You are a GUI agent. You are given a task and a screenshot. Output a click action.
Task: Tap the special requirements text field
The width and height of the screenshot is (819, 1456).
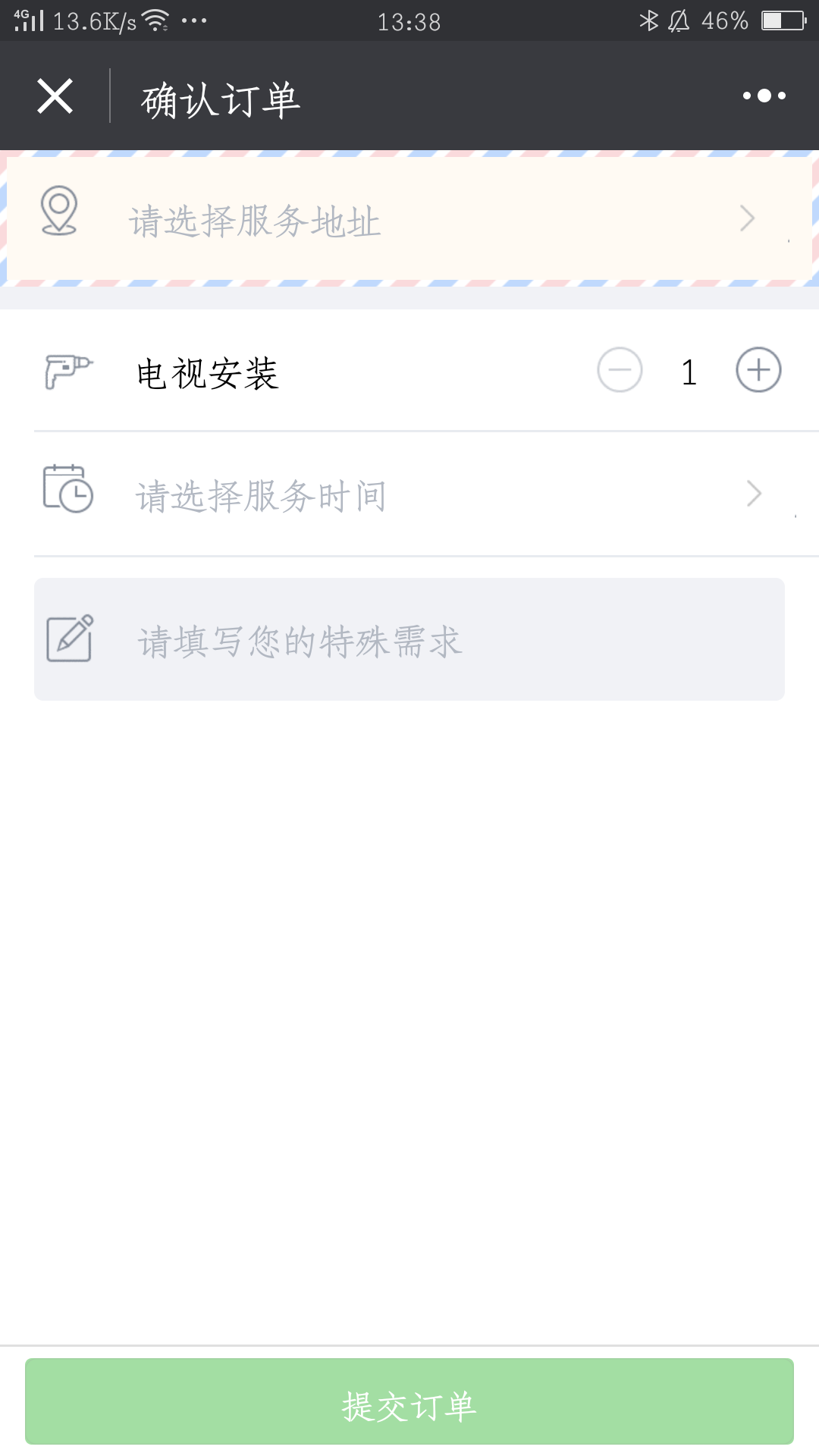(409, 639)
